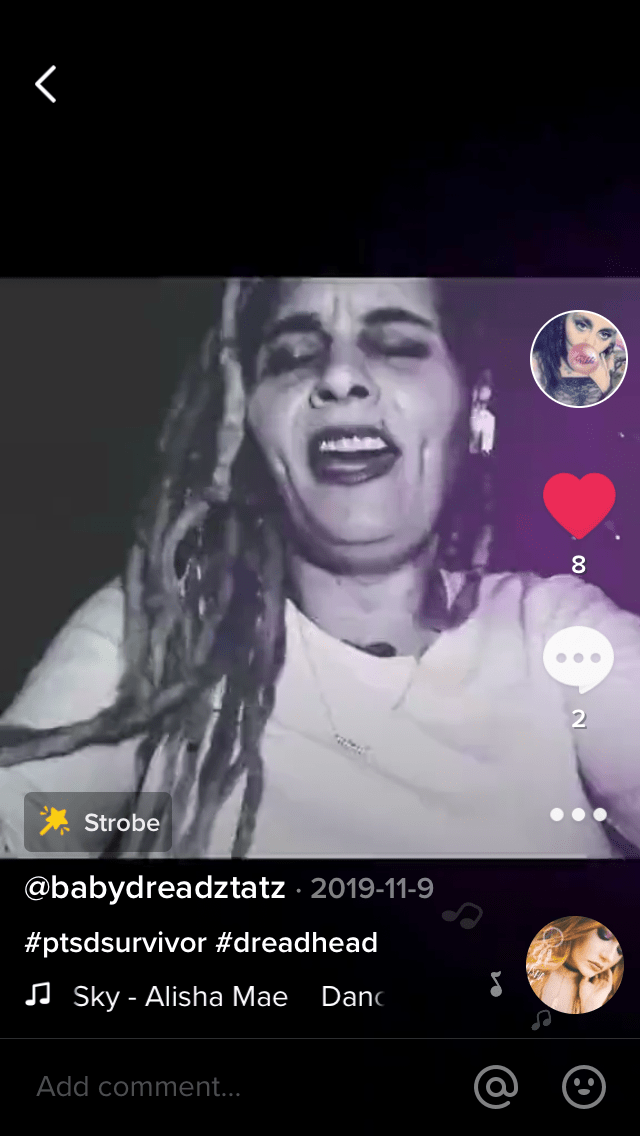Open the emoji picker smiley
This screenshot has height=1136, width=640.
click(584, 1087)
